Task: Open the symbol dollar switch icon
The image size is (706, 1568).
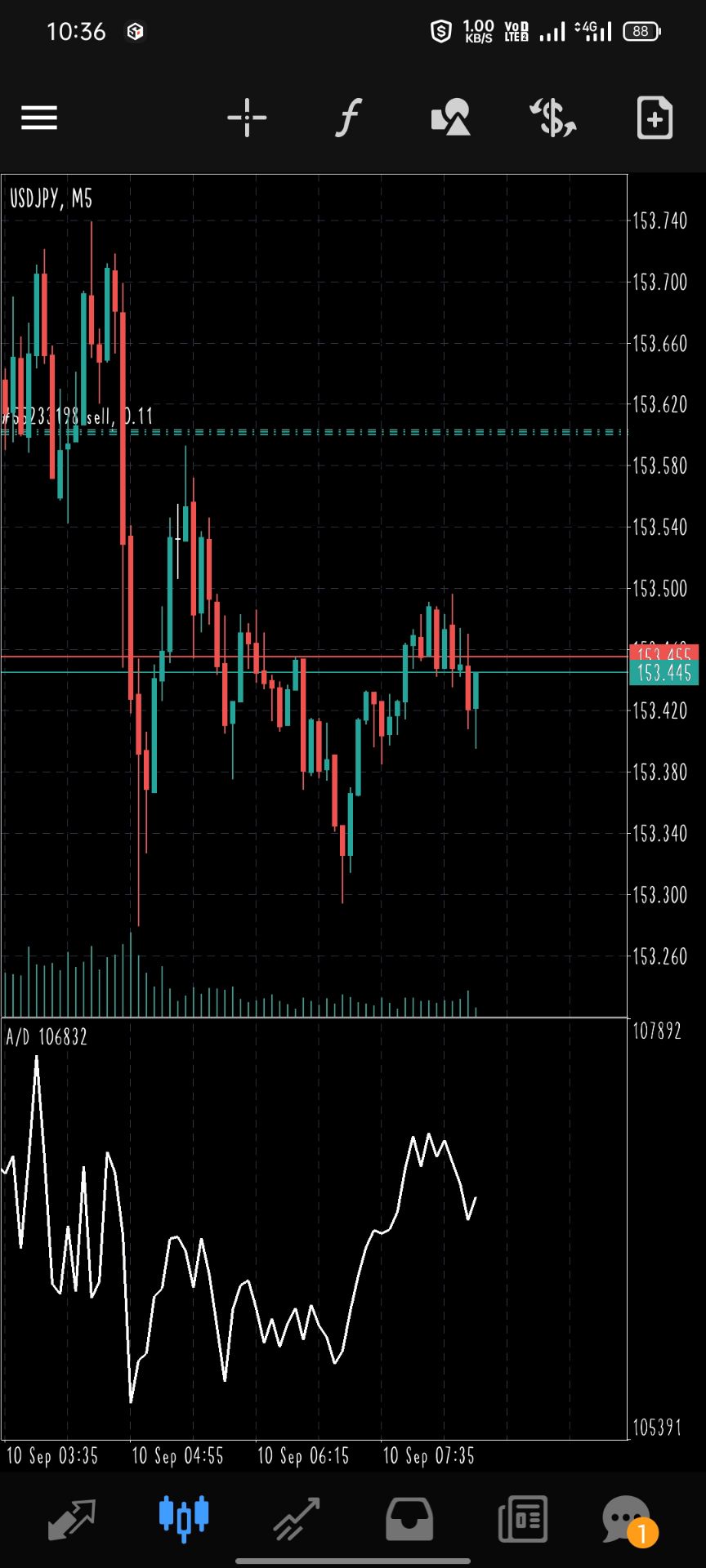Action: pyautogui.click(x=553, y=118)
